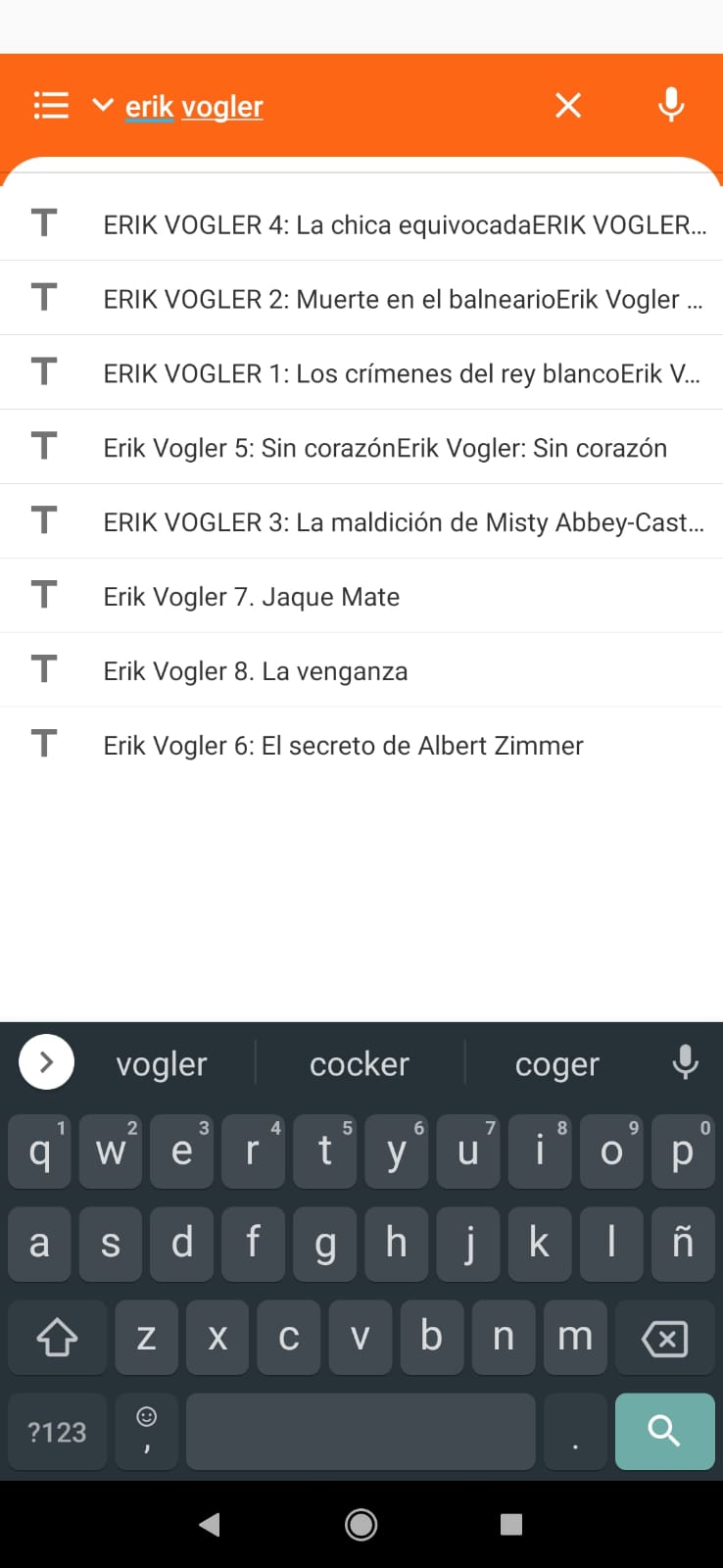
Task: Select Erik Vogler 7. Jaque Mate
Action: click(361, 596)
